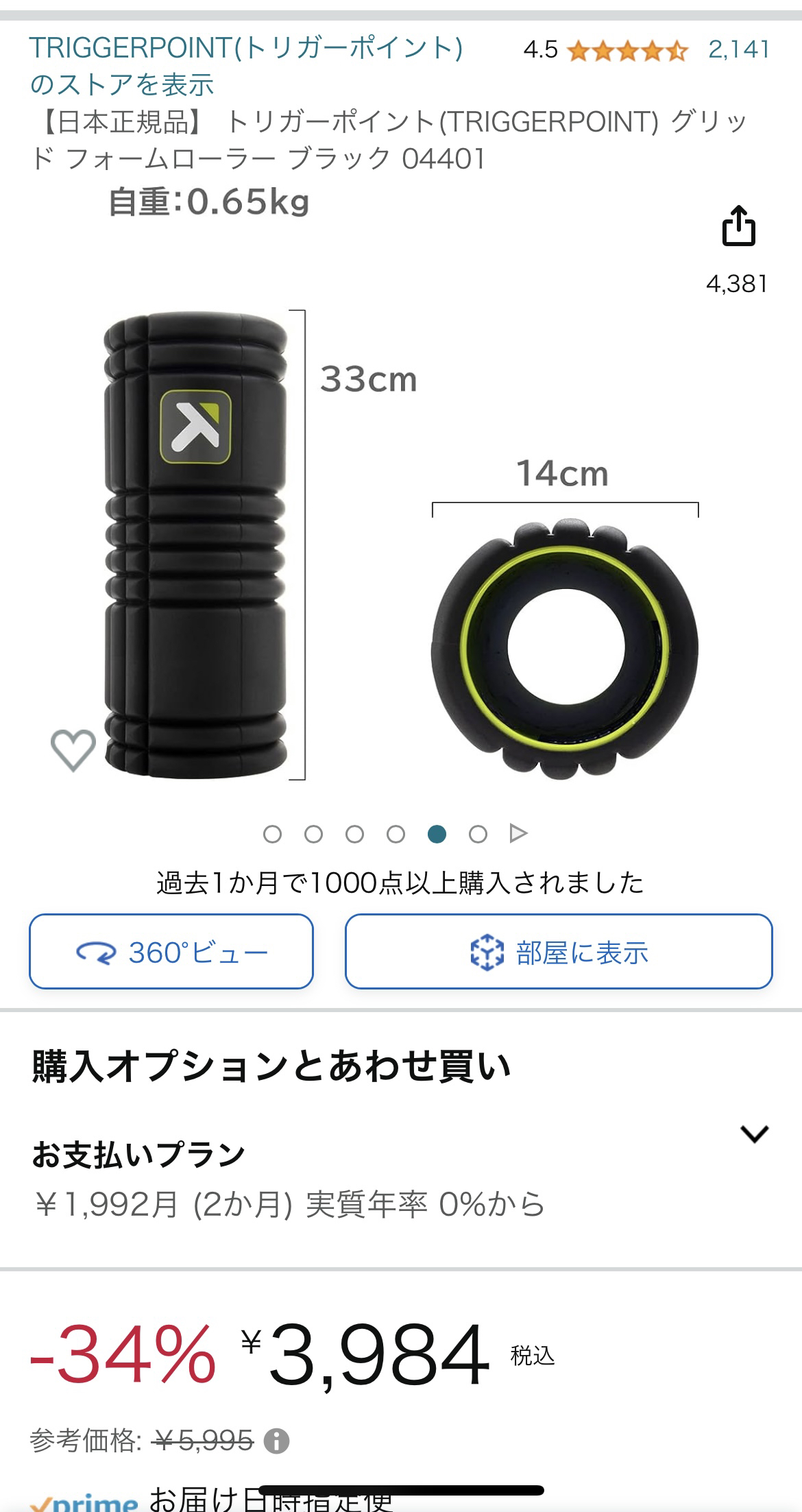This screenshot has height=1512, width=802.
Task: Share this product
Action: (x=738, y=225)
